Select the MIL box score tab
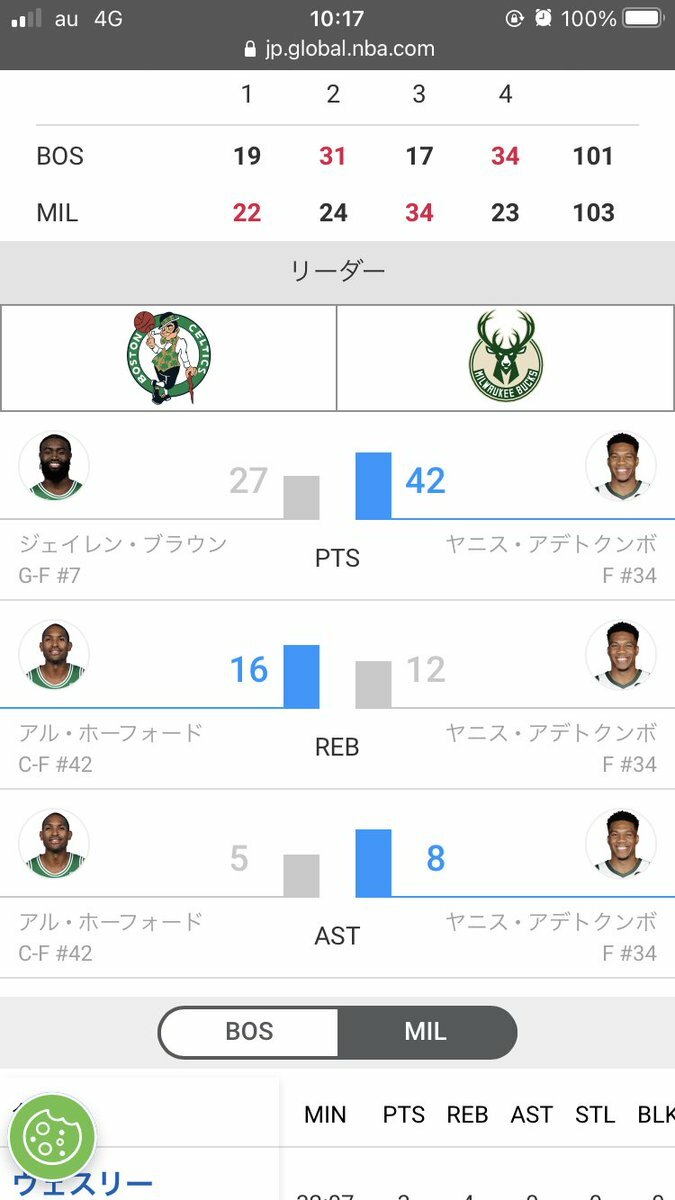Image resolution: width=675 pixels, height=1200 pixels. (426, 1032)
